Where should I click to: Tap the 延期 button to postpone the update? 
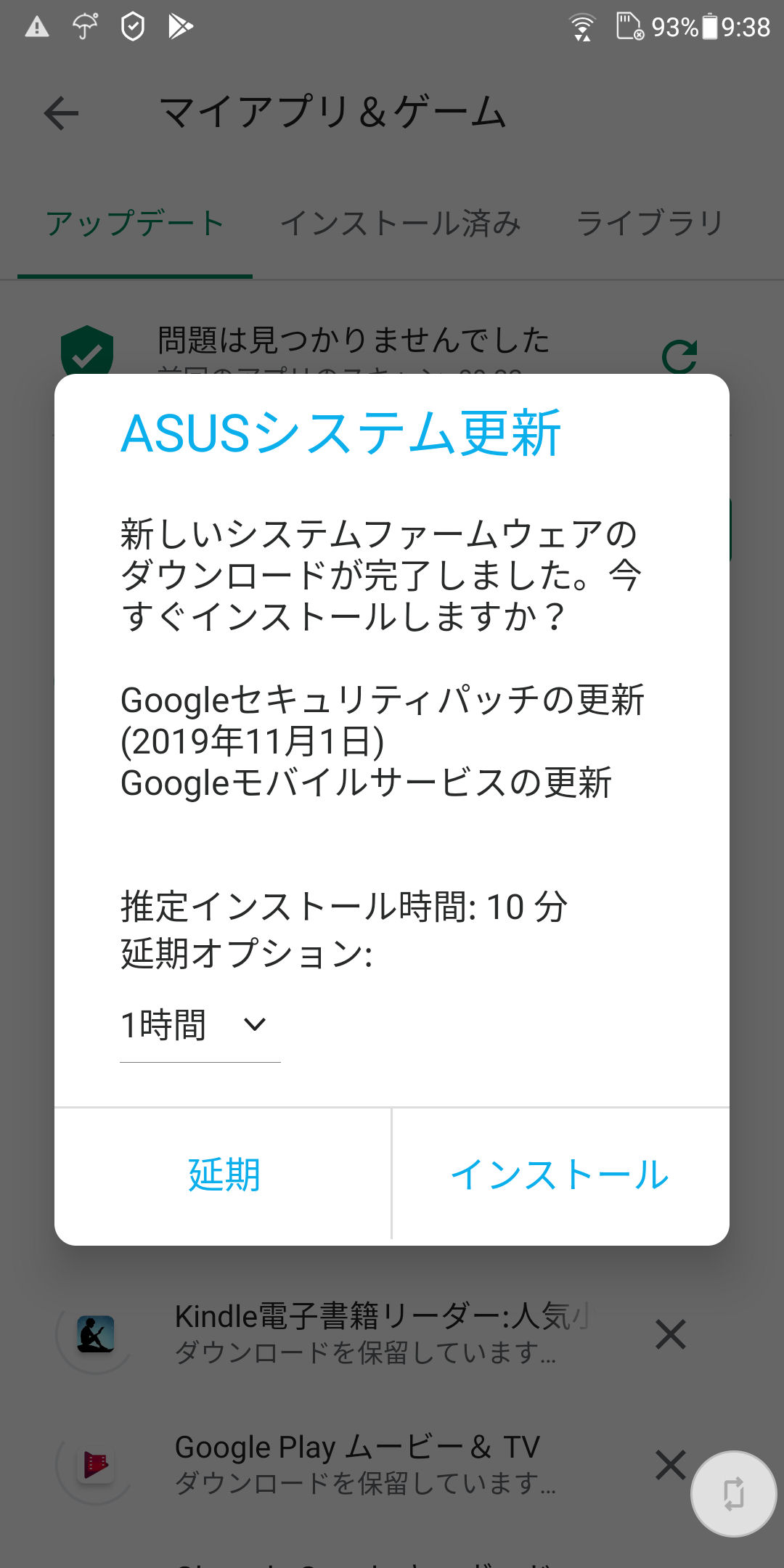(x=224, y=1174)
